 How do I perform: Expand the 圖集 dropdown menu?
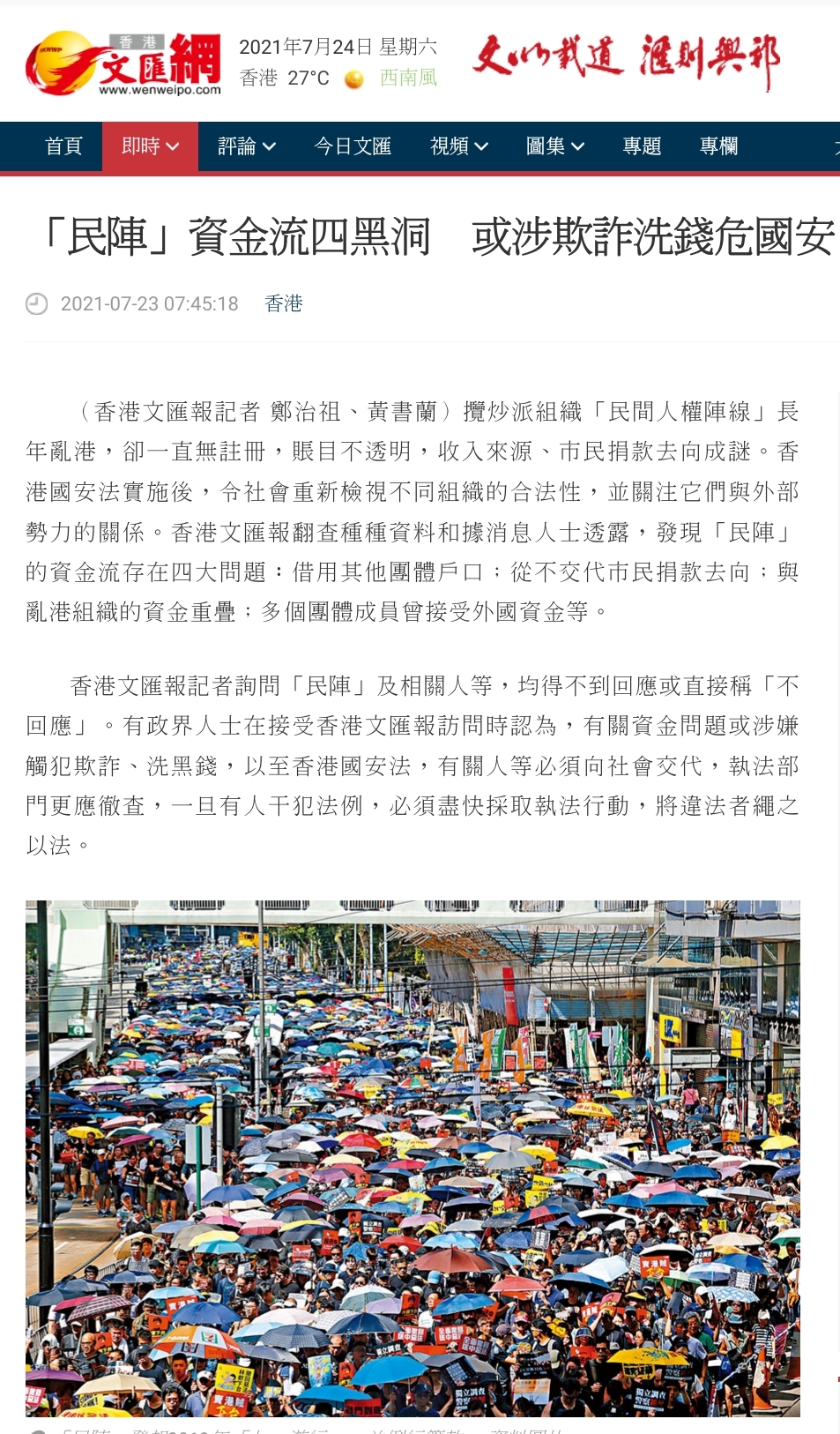tap(554, 146)
